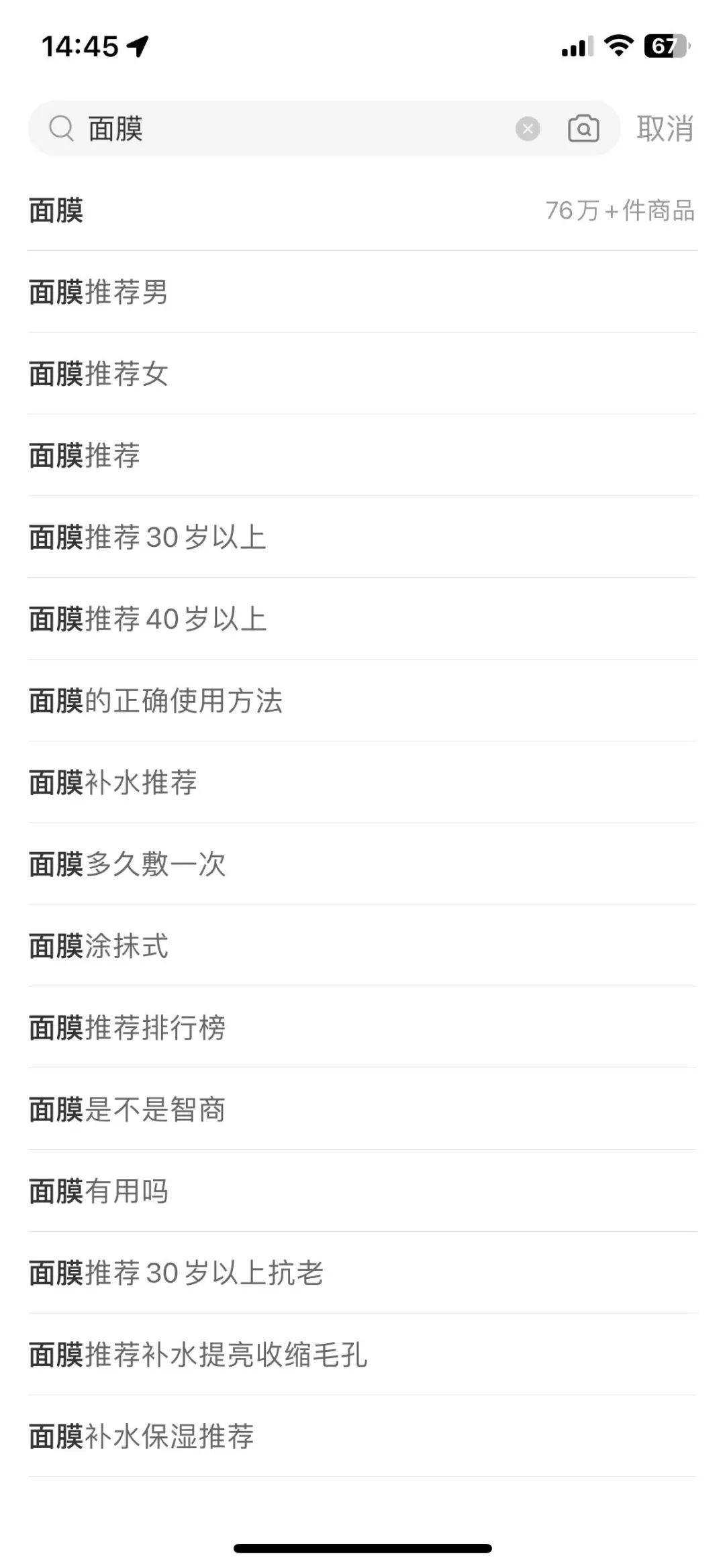Open camera image search
Viewport: 725px width, 1568px height.
583,128
